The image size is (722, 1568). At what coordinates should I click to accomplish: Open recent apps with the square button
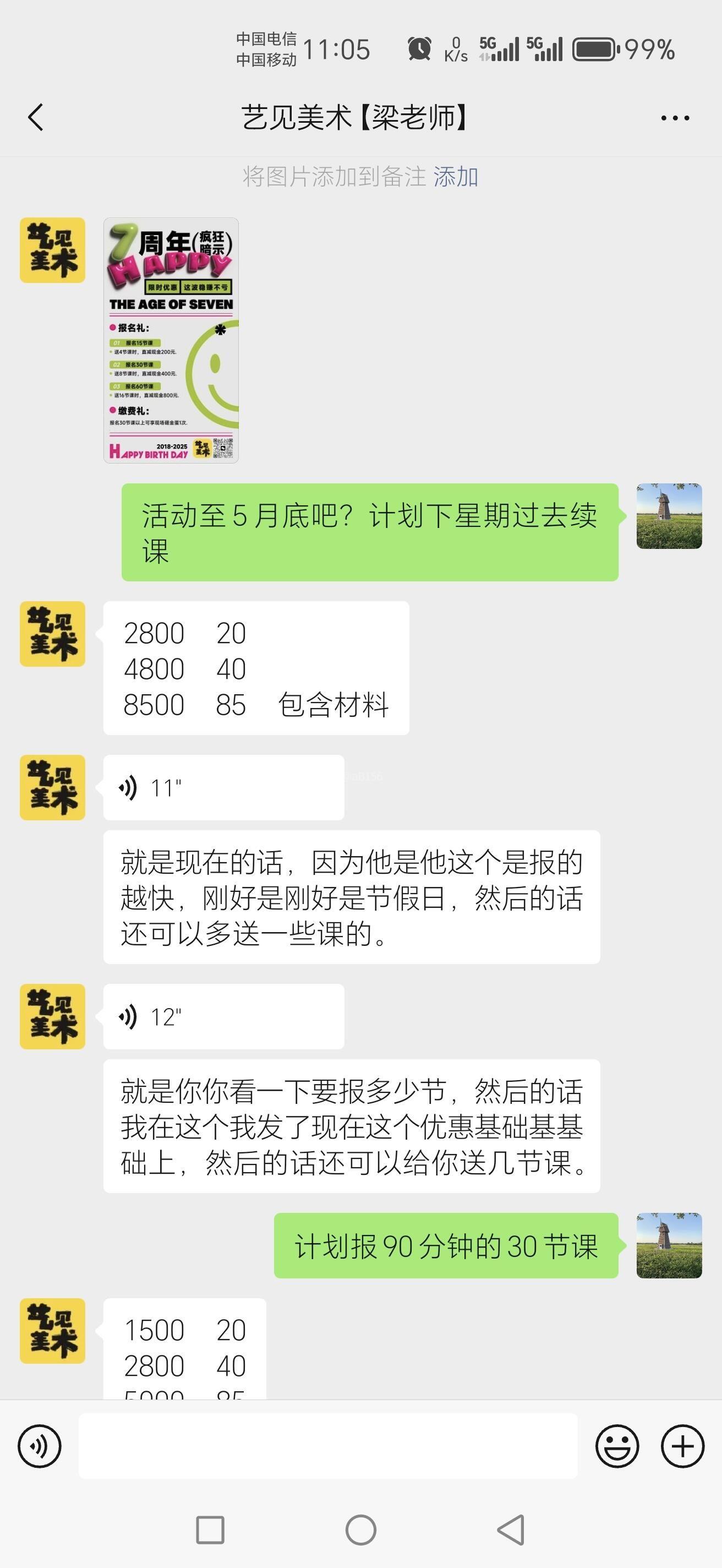pos(210,1529)
